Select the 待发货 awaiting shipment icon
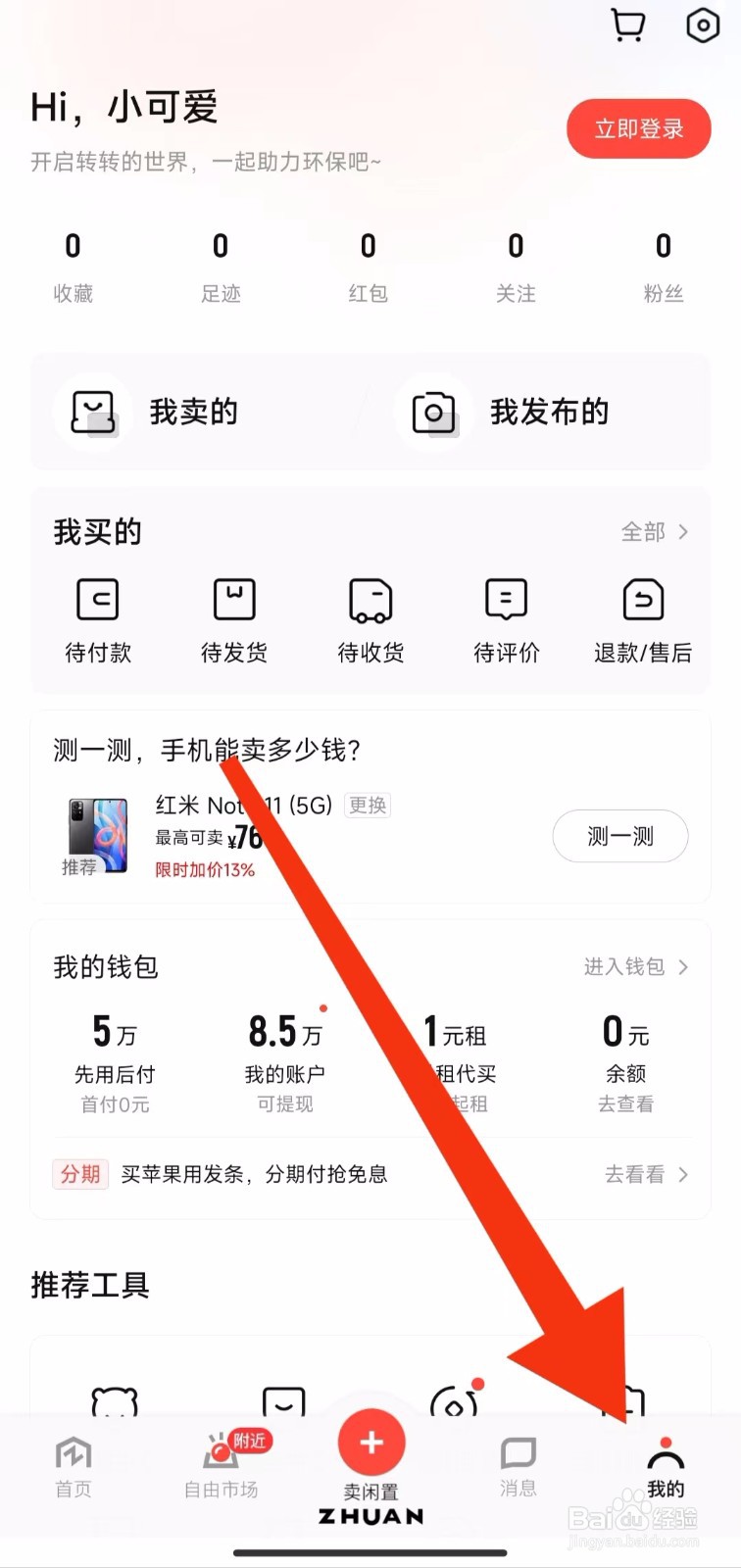The width and height of the screenshot is (741, 1568). [233, 619]
